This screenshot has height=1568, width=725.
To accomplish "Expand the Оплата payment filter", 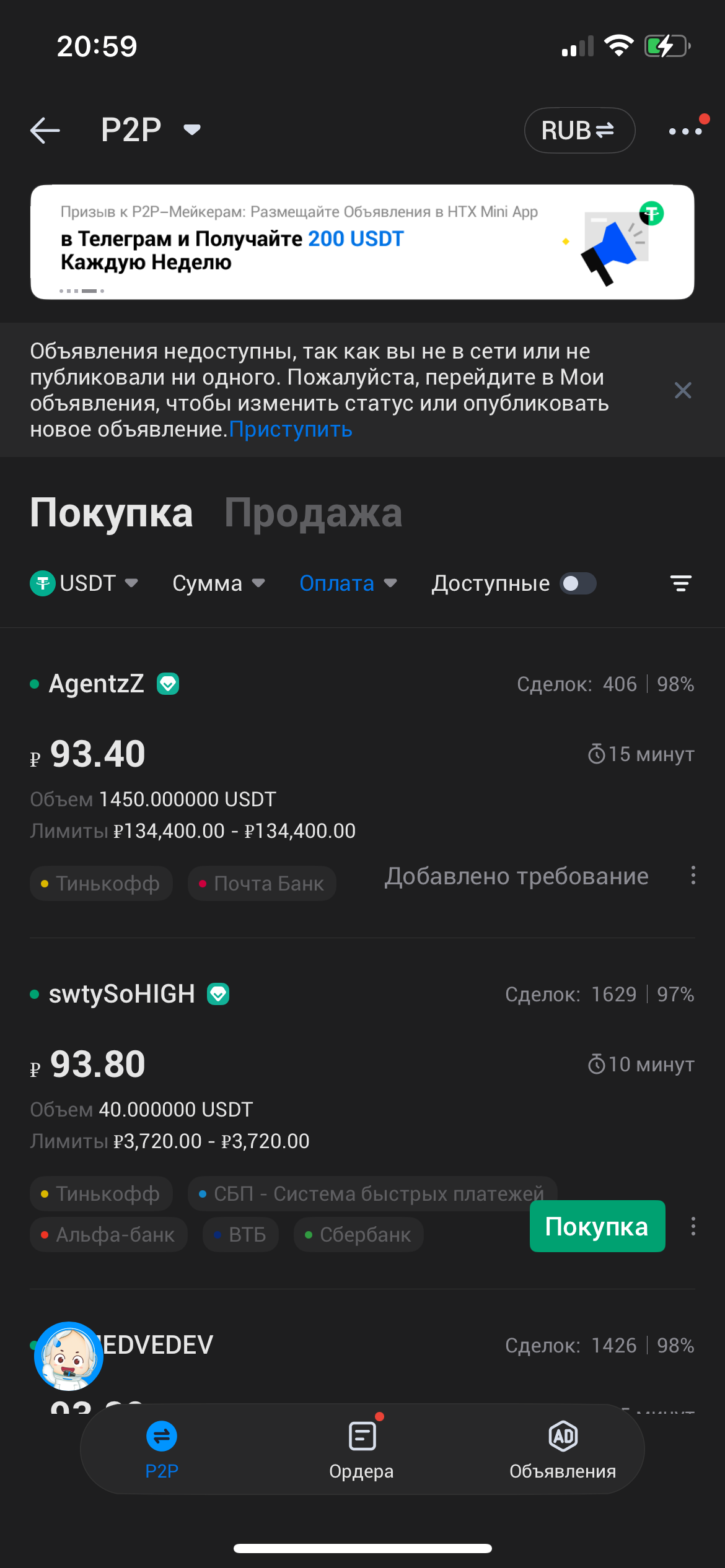I will 348,583.
